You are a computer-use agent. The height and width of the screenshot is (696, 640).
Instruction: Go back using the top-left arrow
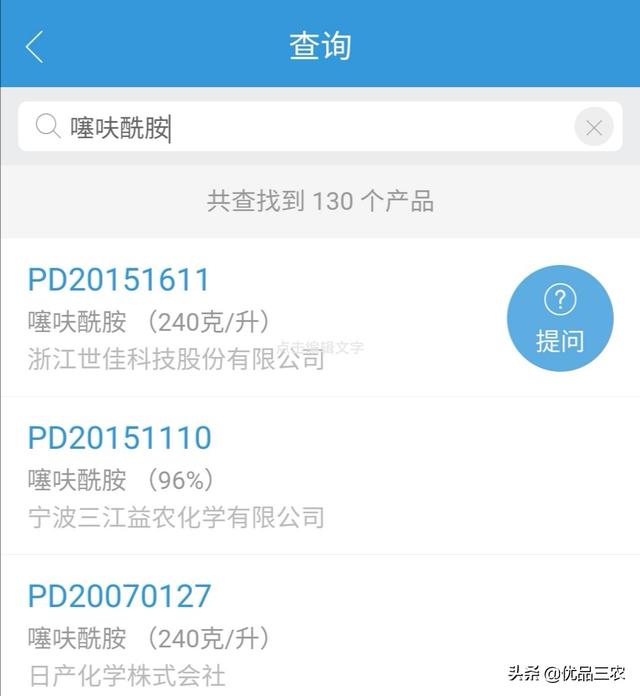[x=34, y=47]
